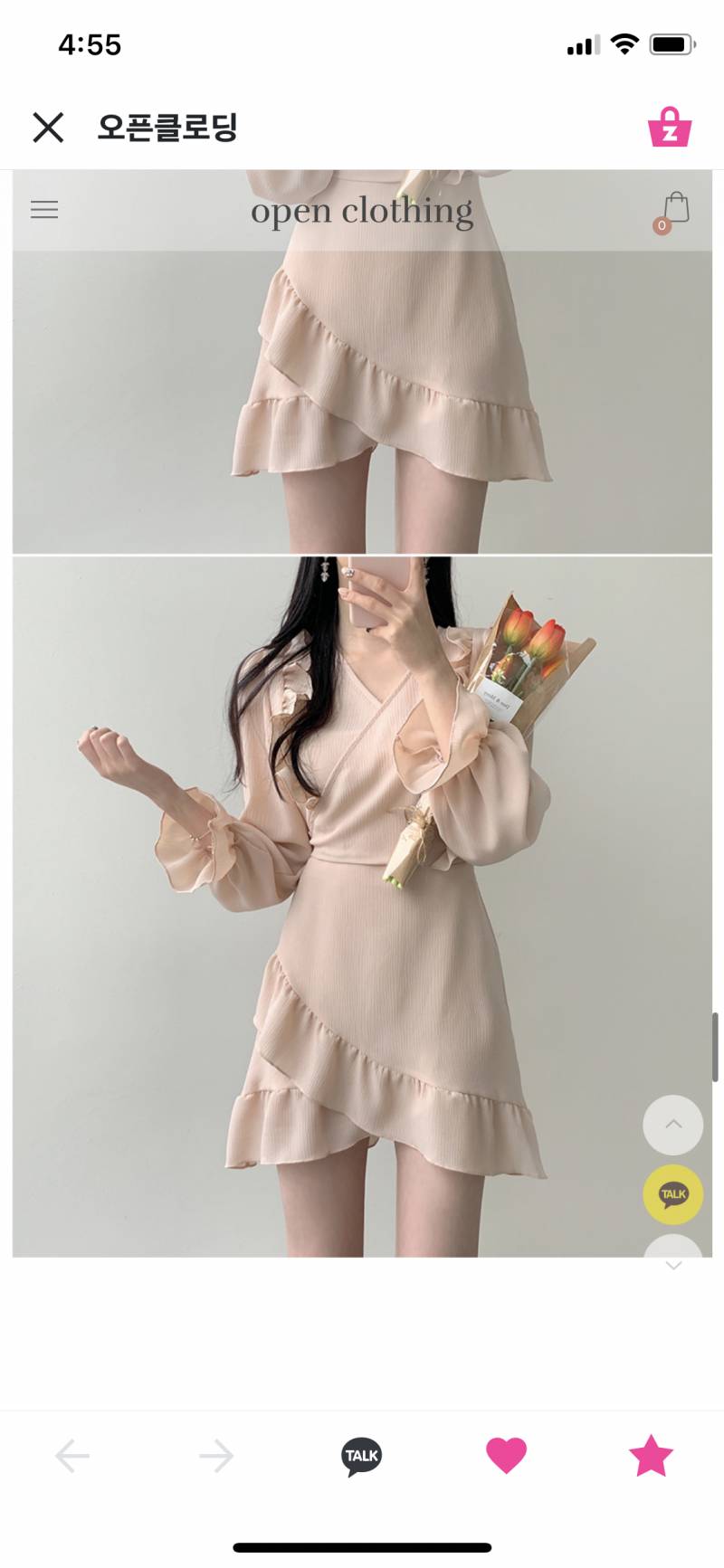Jump to the top of the page
The height and width of the screenshot is (1568, 724).
pyautogui.click(x=672, y=1125)
